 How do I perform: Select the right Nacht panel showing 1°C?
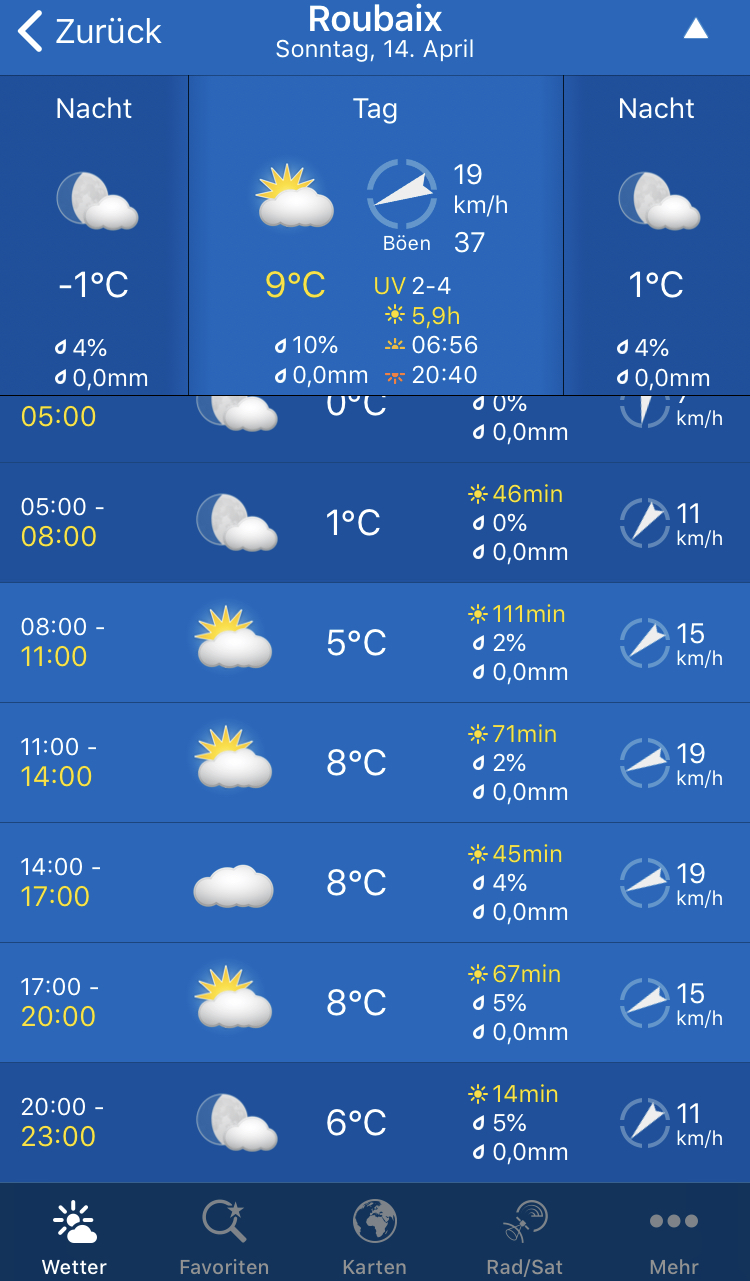pyautogui.click(x=657, y=235)
